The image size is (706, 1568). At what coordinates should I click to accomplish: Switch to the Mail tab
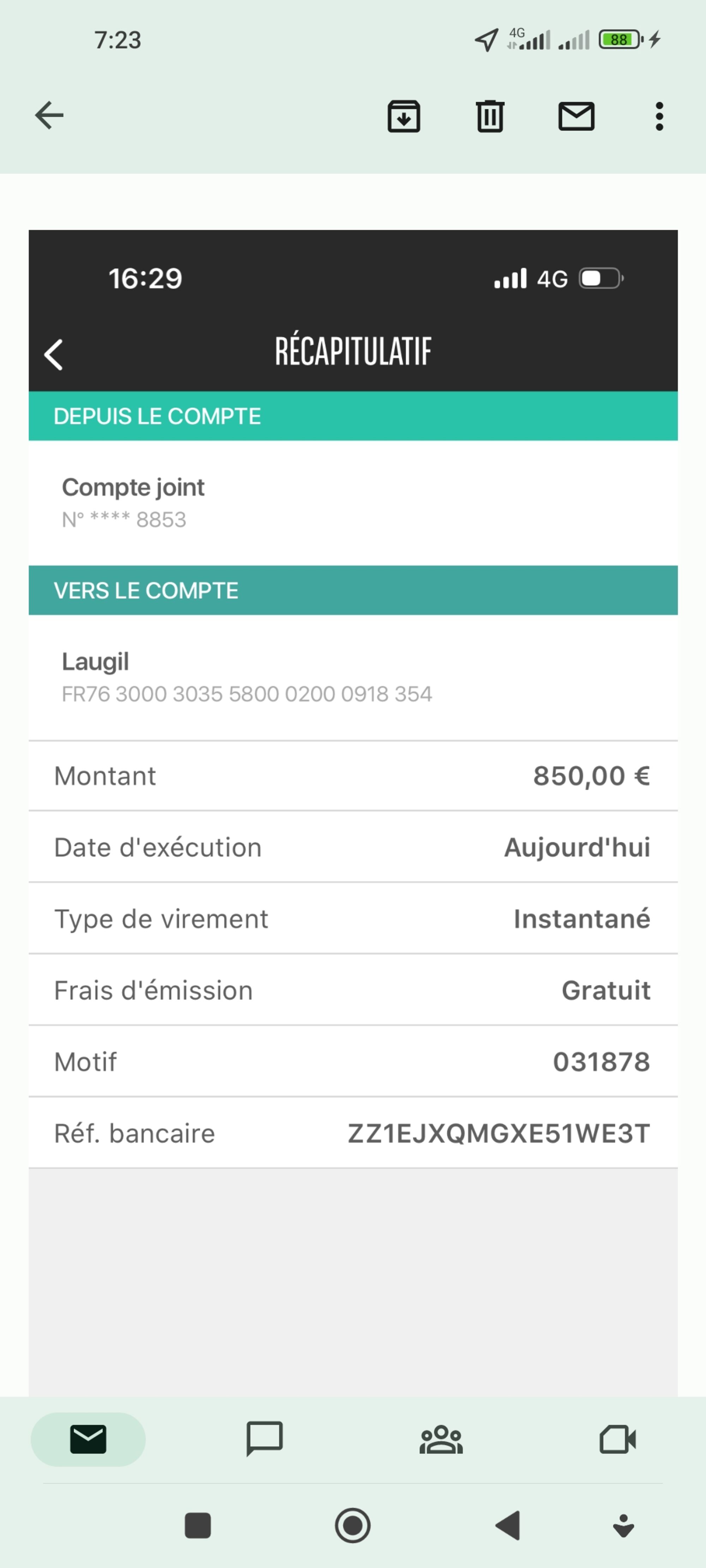coord(88,1439)
